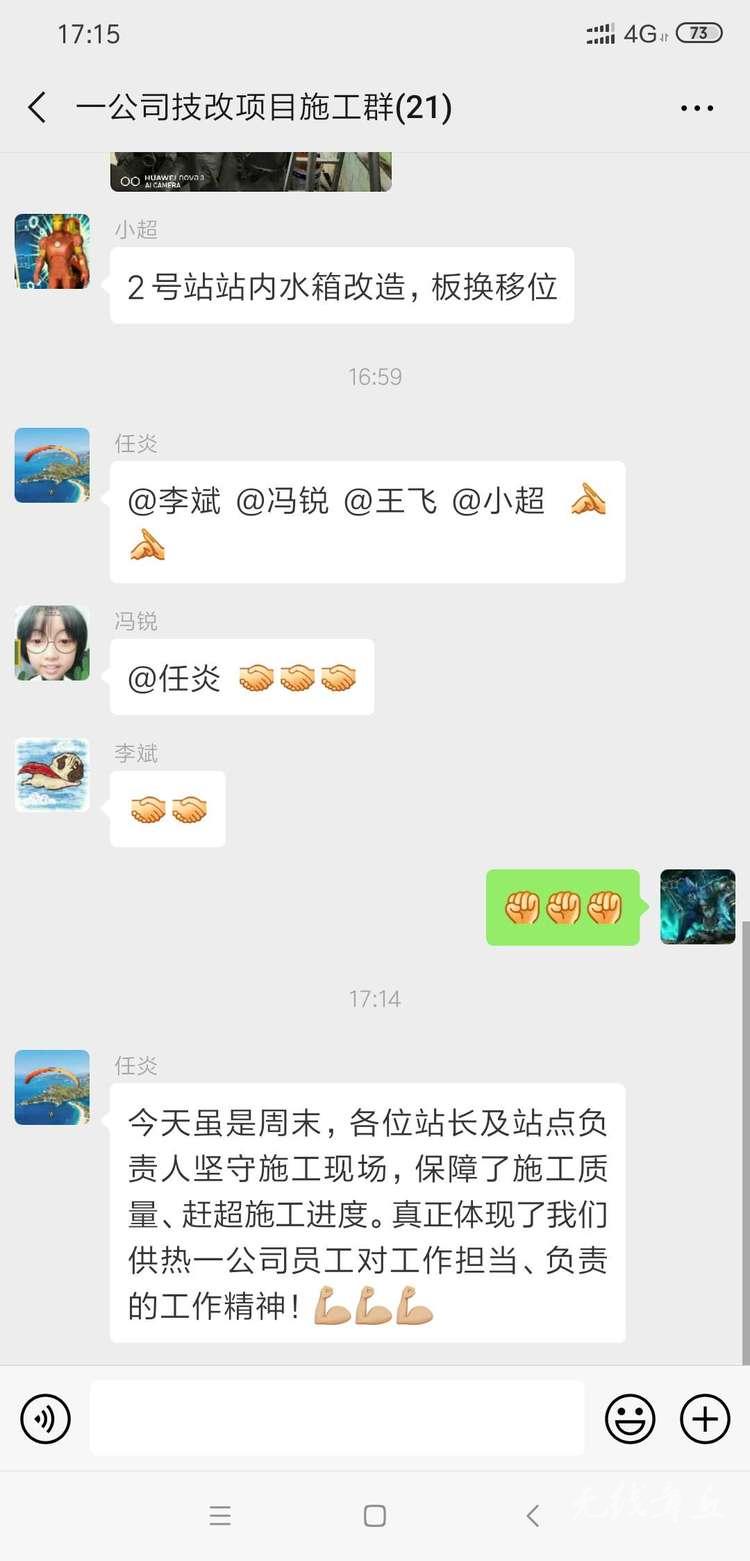Open 任炎's avatar beside the 17:14 message
The image size is (750, 1561).
[x=52, y=1087]
